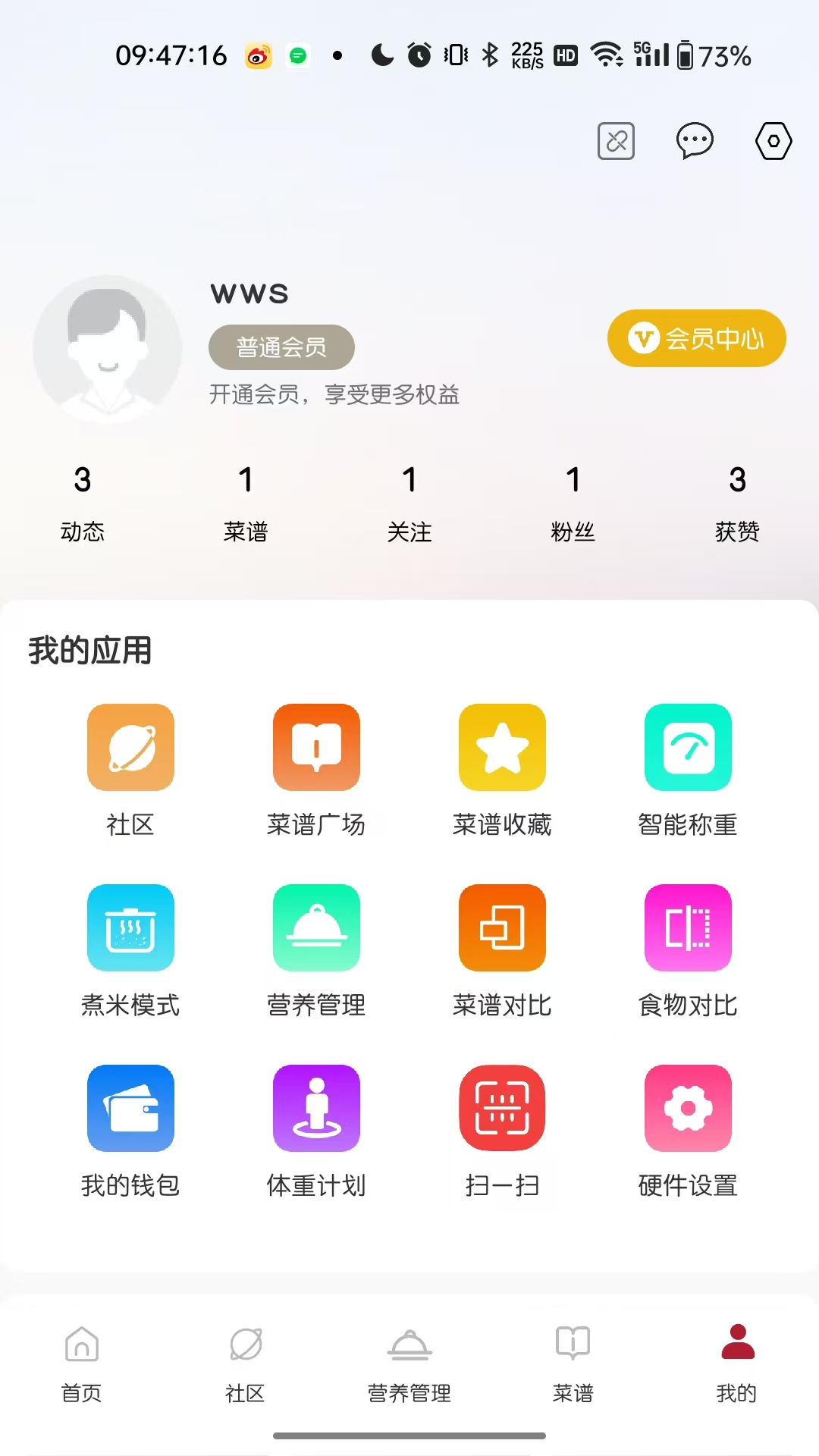
Task: Open 煮米模式 (Rice Cooking Mode)
Action: pos(130,927)
